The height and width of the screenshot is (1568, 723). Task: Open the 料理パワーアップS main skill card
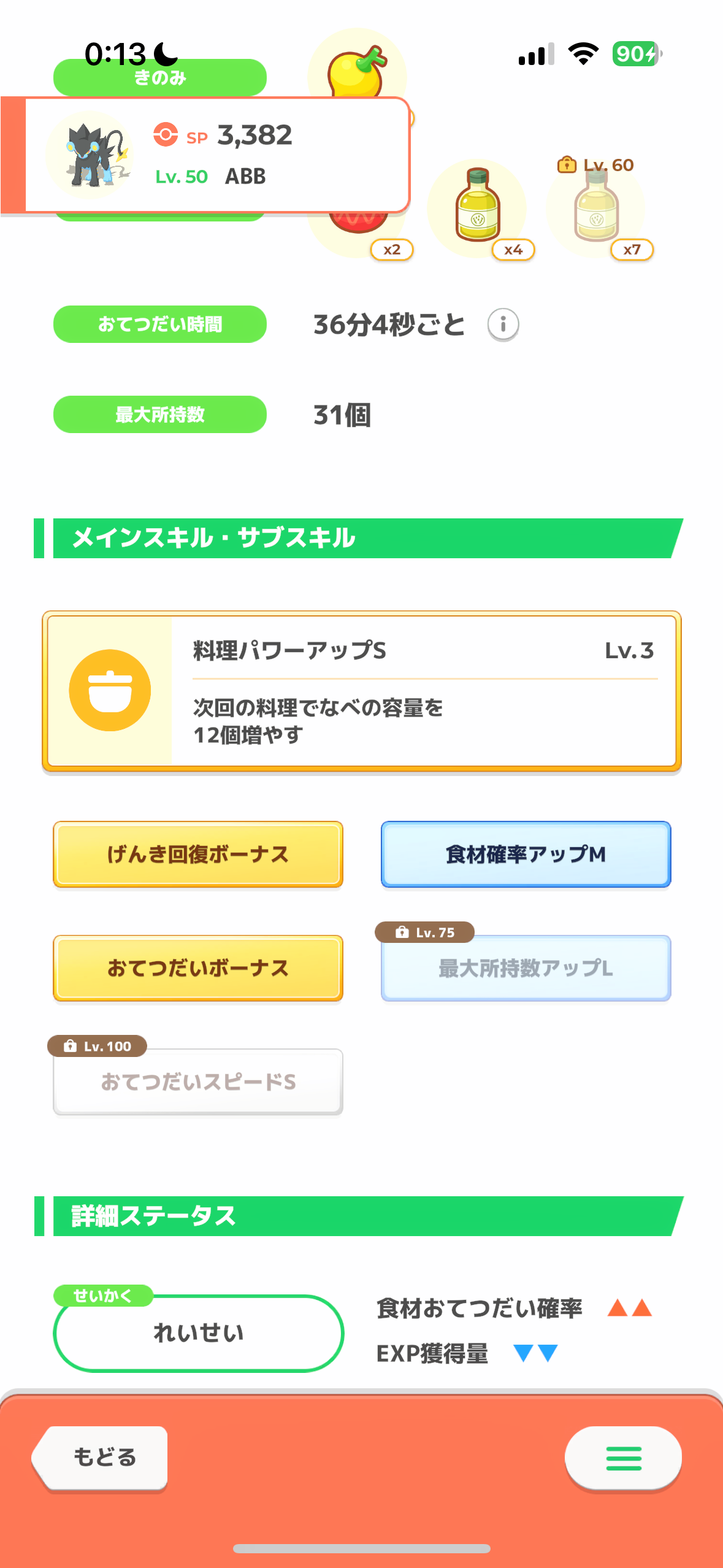[x=362, y=691]
